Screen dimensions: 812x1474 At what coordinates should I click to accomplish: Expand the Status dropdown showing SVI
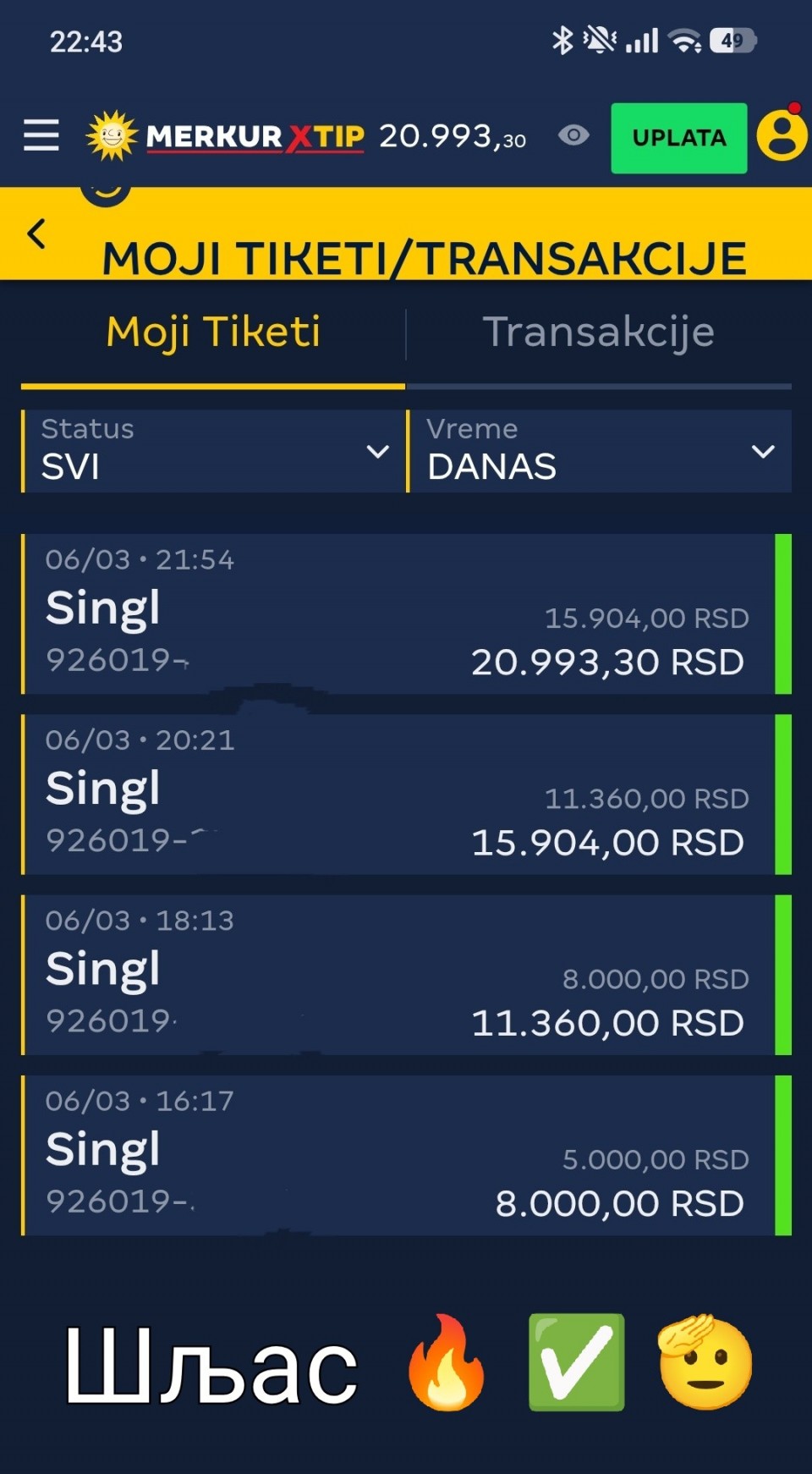point(213,451)
